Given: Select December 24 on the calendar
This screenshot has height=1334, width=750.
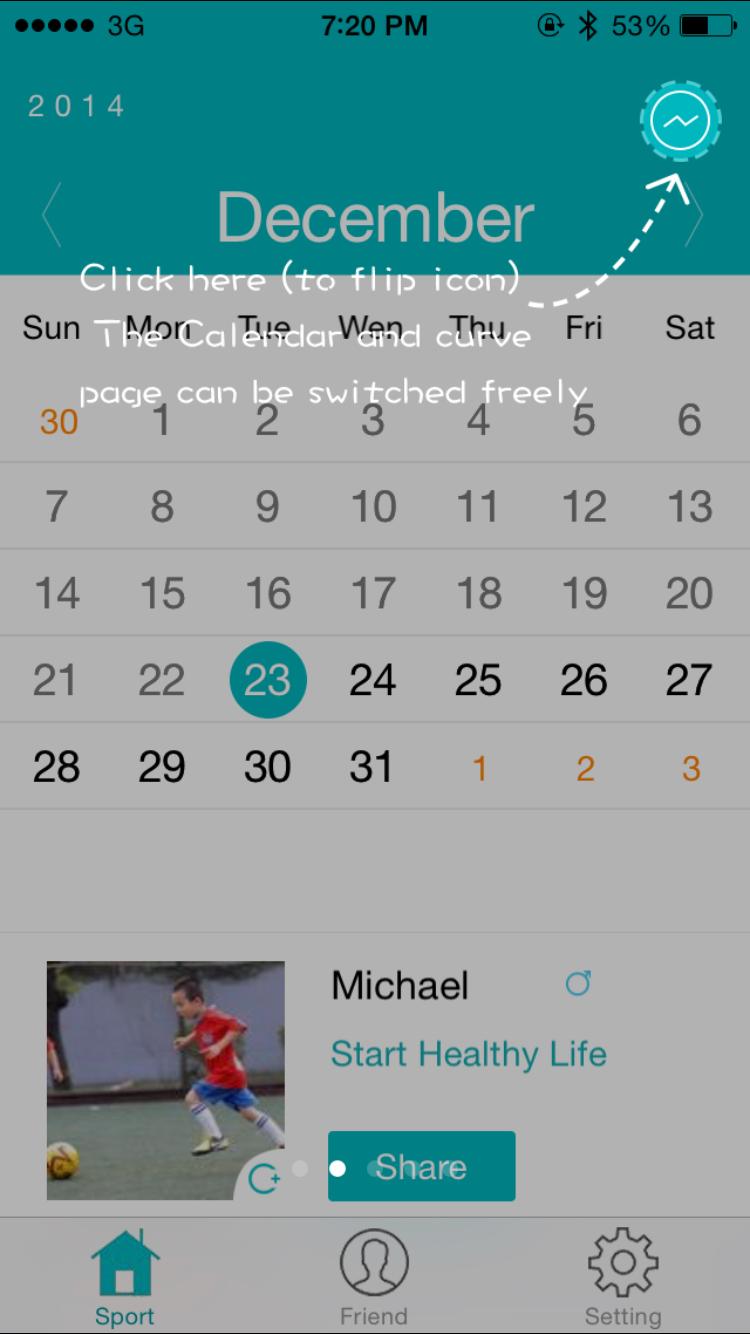Looking at the screenshot, I should tap(372, 680).
